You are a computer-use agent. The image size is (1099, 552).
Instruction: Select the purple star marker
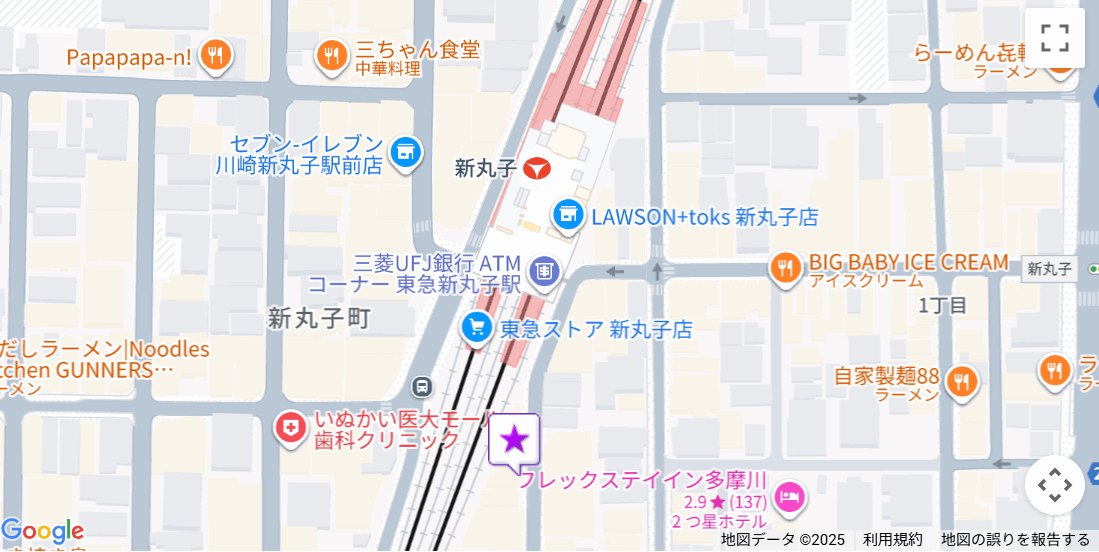(x=514, y=439)
